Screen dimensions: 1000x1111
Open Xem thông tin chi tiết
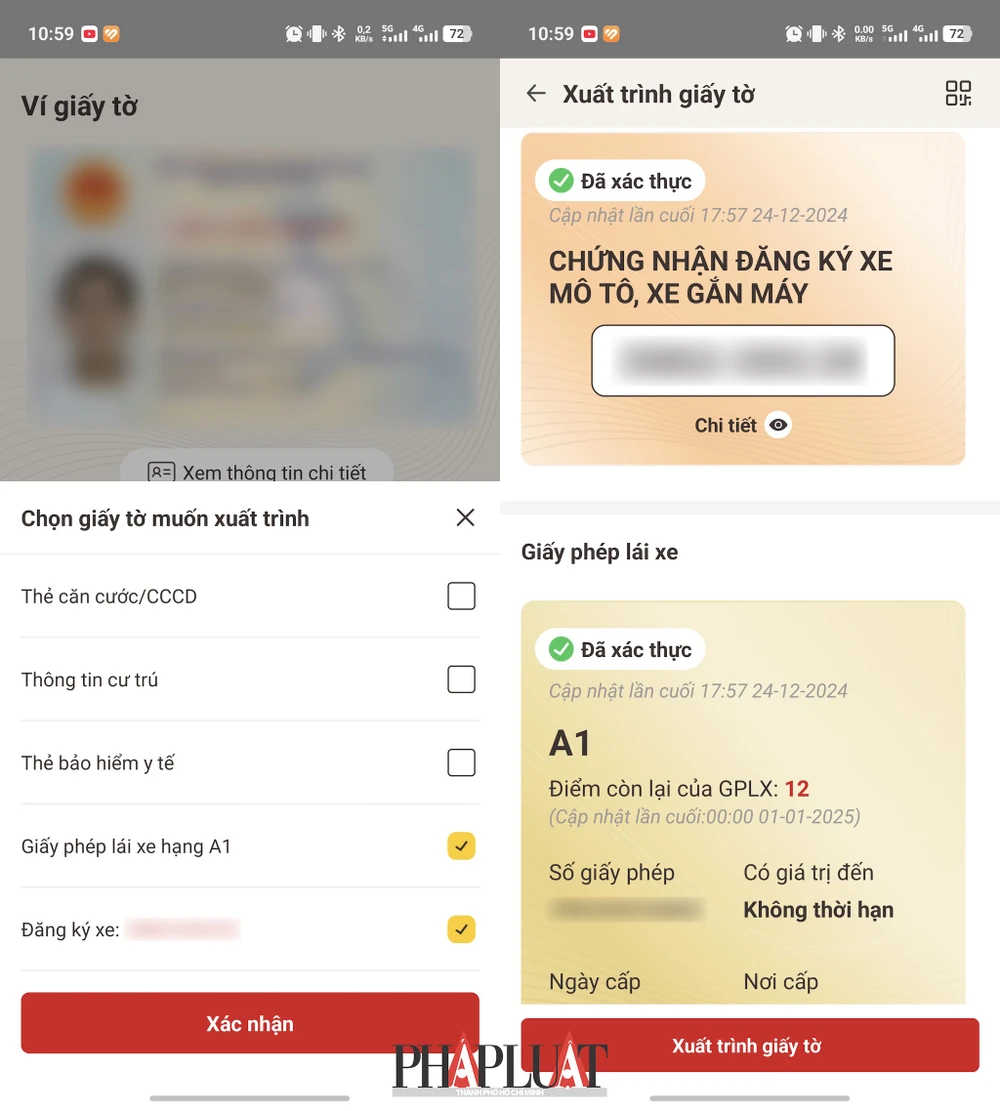tap(258, 472)
